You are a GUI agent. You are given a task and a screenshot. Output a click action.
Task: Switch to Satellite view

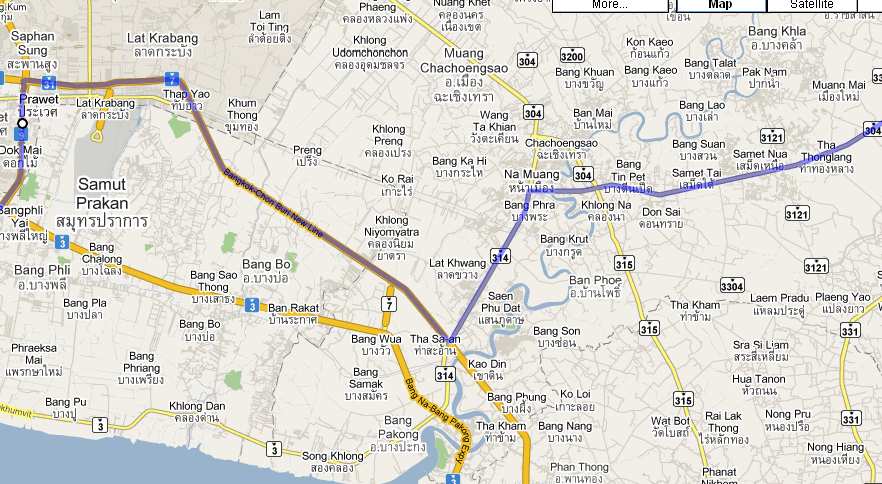(811, 5)
